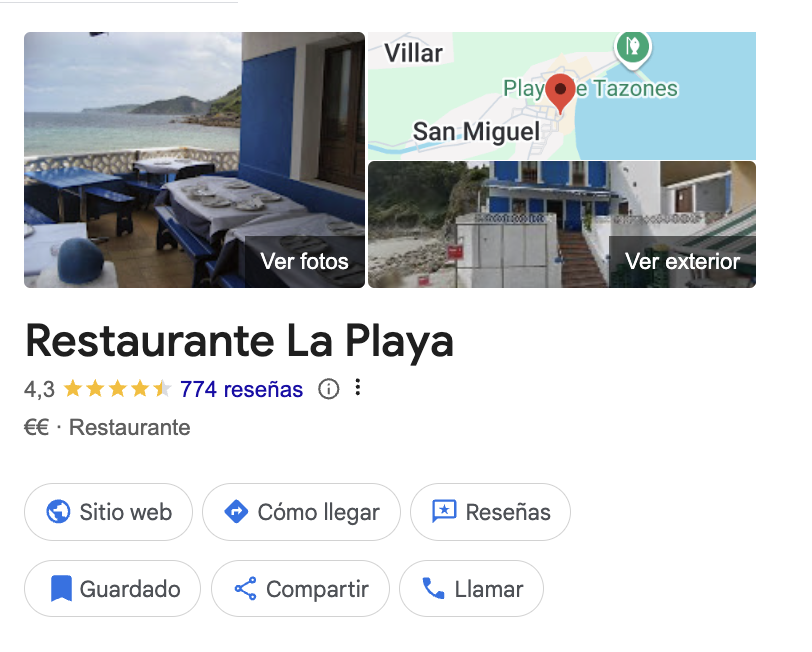Tap the Reseñas button
The image size is (812, 652).
coord(490,512)
